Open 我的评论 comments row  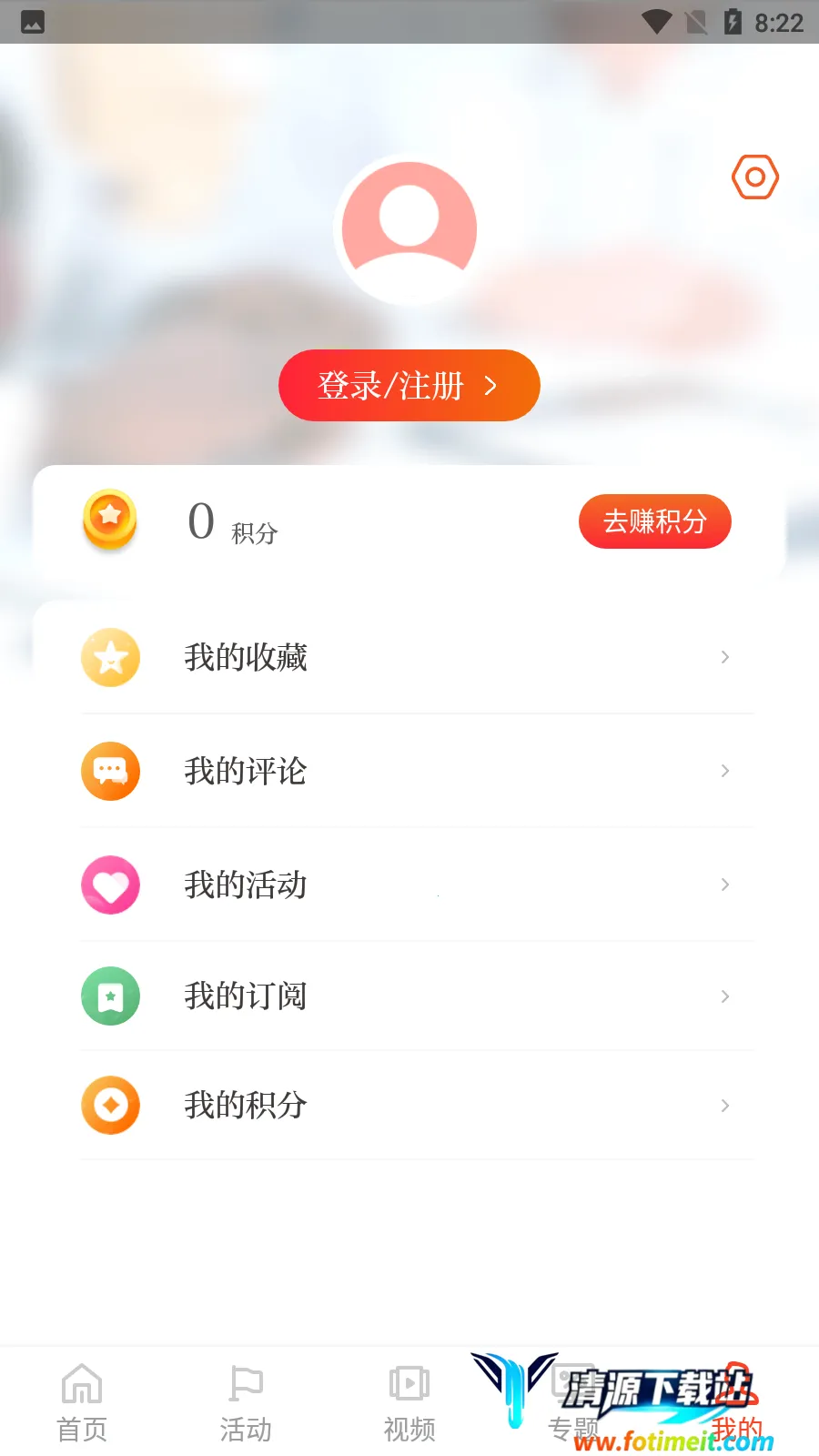coord(409,771)
